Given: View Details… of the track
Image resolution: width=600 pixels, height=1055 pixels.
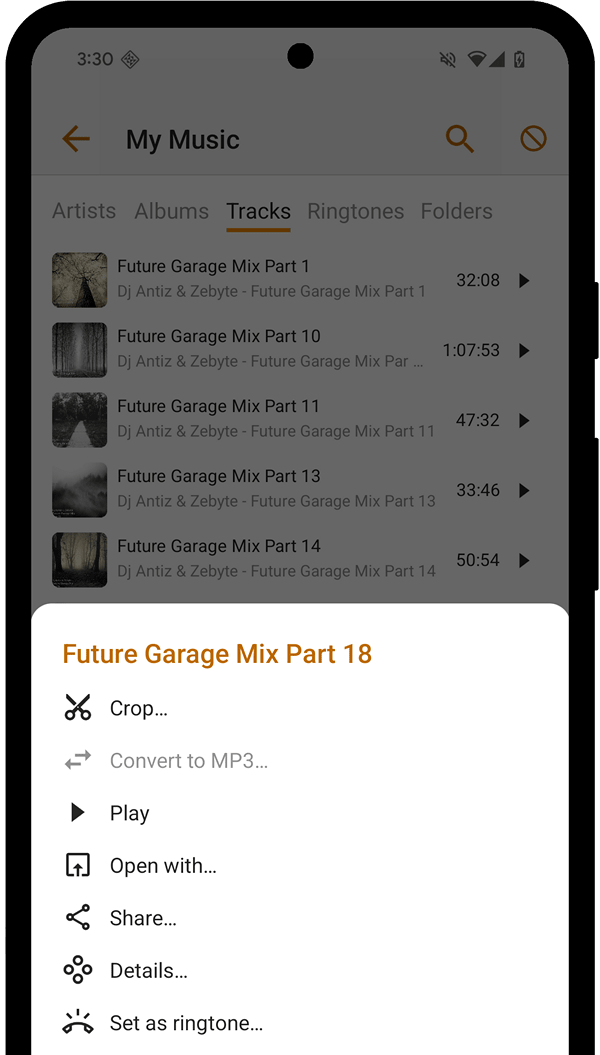Looking at the screenshot, I should (148, 970).
